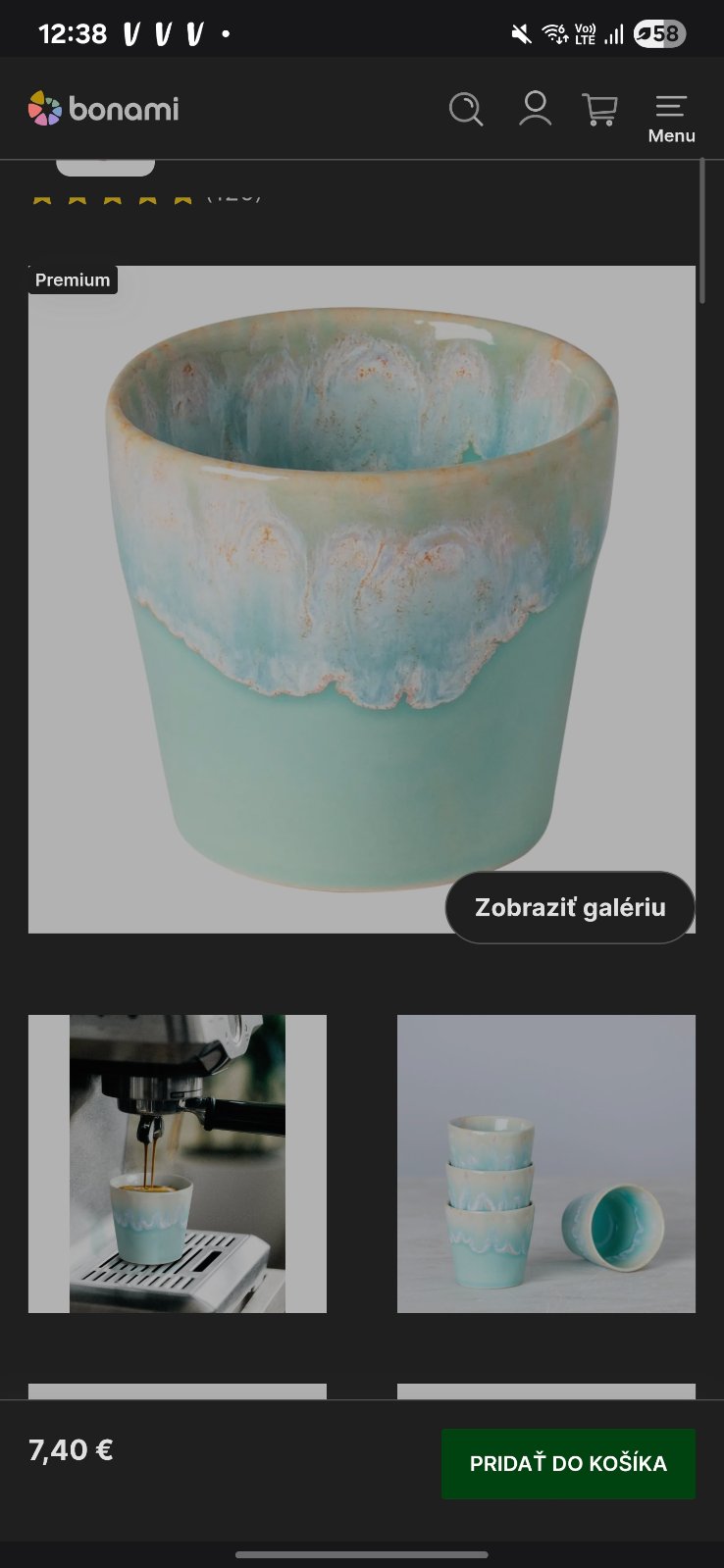This screenshot has width=724, height=1568.
Task: Open the Menu hamburger button
Action: [671, 118]
